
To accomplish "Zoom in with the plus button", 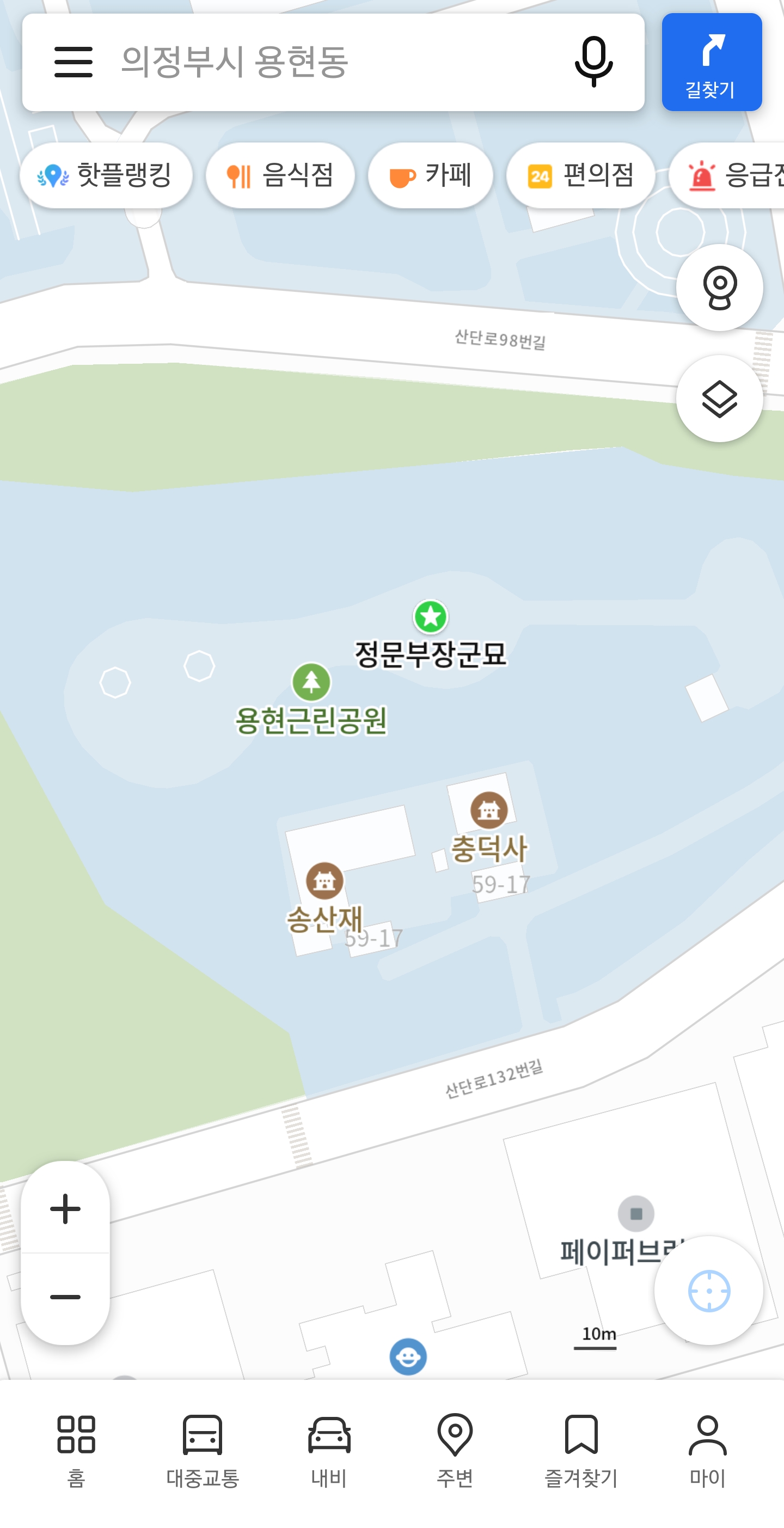I will point(65,1209).
